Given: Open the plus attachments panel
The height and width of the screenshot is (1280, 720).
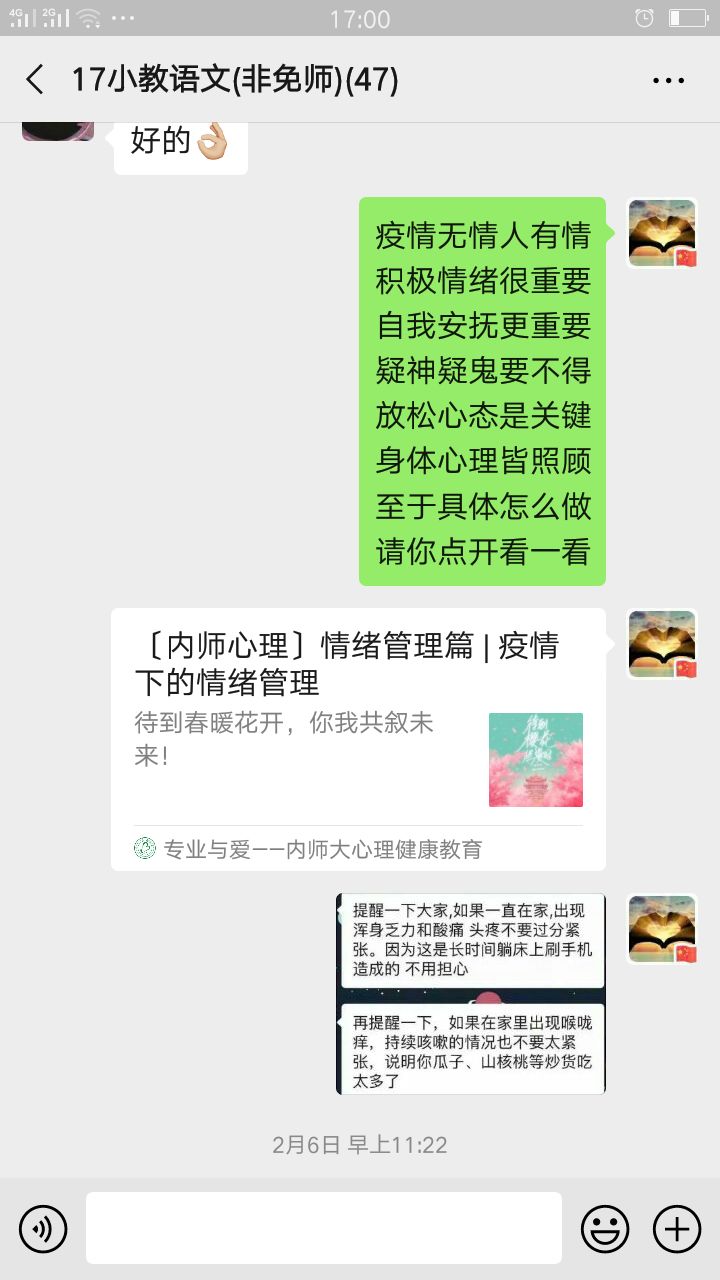Looking at the screenshot, I should tap(677, 1228).
